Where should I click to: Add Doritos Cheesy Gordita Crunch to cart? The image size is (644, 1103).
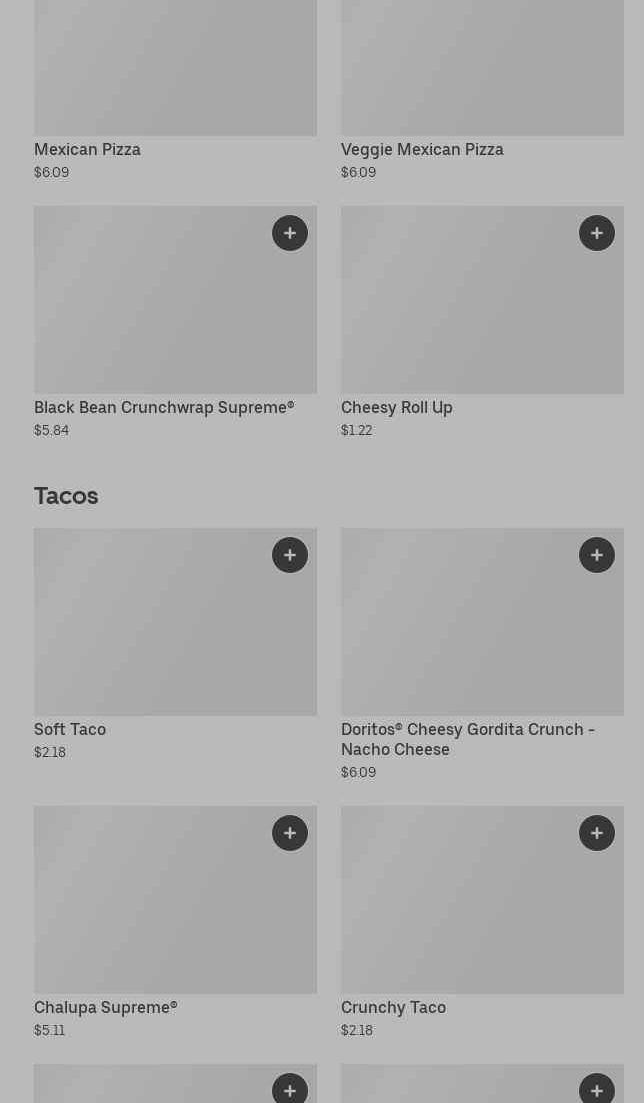tap(597, 555)
